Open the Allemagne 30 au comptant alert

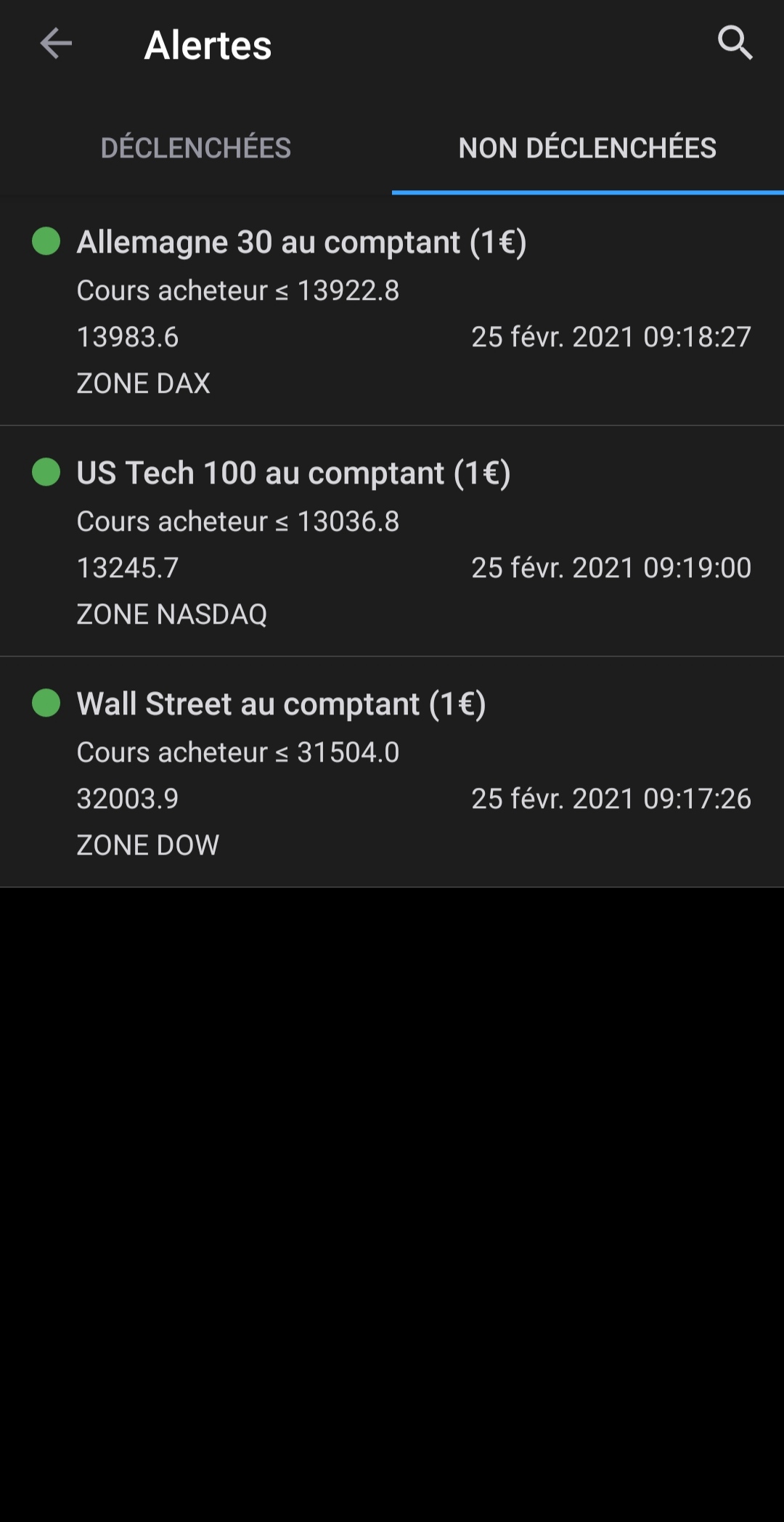click(x=392, y=311)
